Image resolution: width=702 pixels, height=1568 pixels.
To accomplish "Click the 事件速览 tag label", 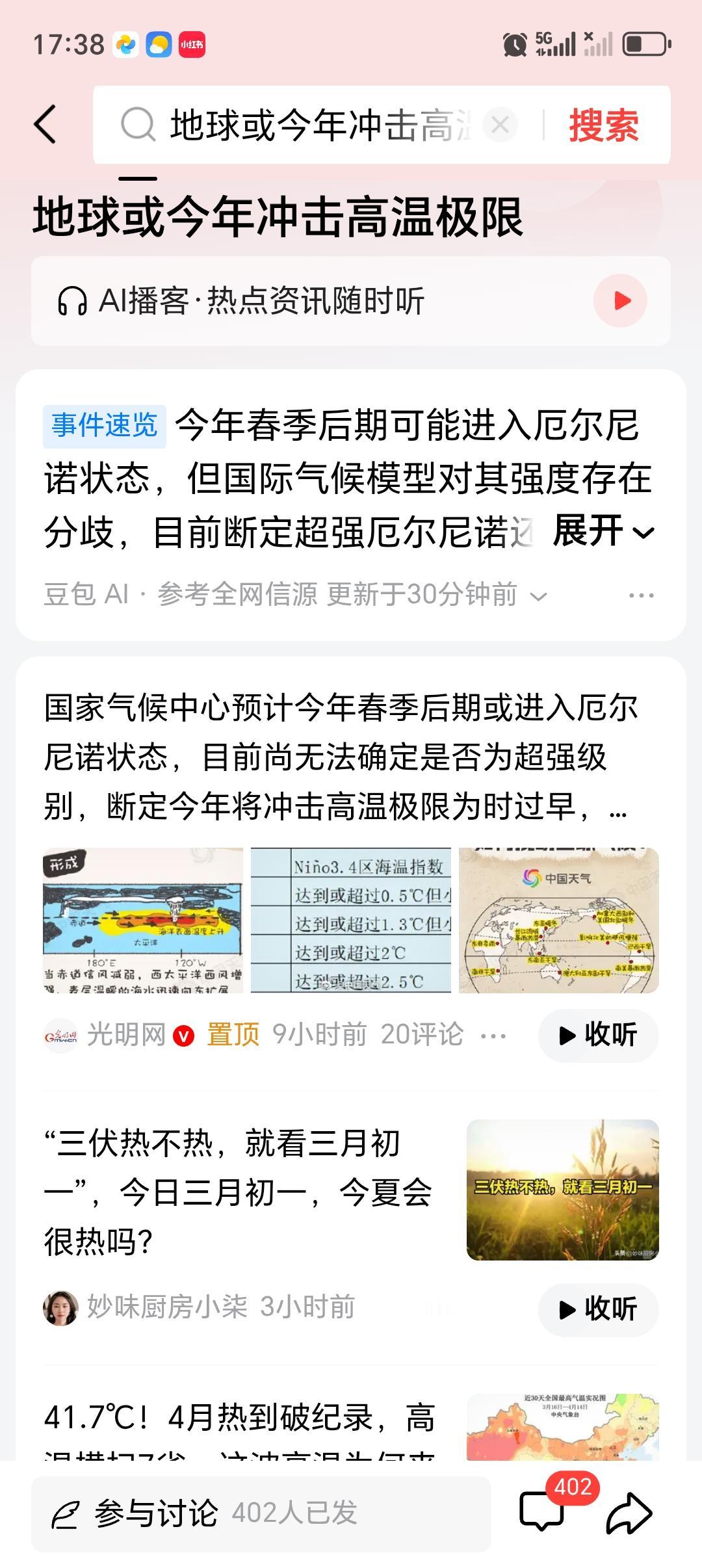I will tap(104, 426).
